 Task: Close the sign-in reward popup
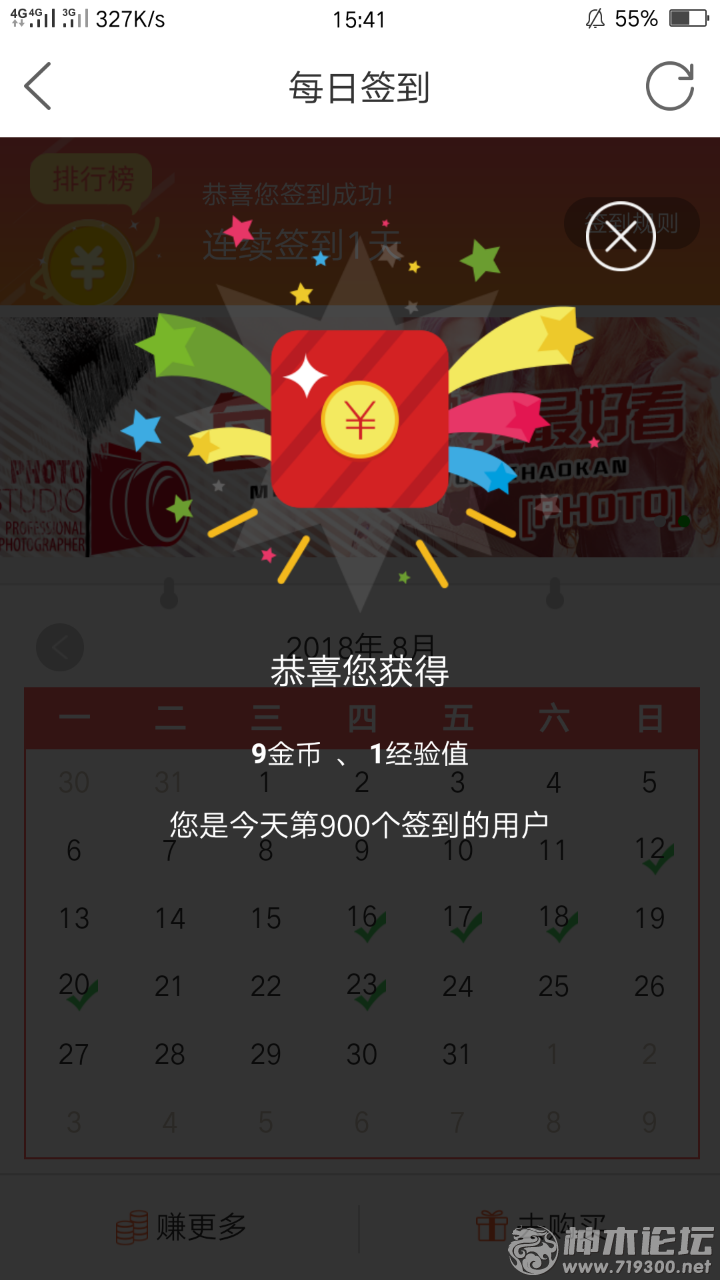pyautogui.click(x=620, y=237)
